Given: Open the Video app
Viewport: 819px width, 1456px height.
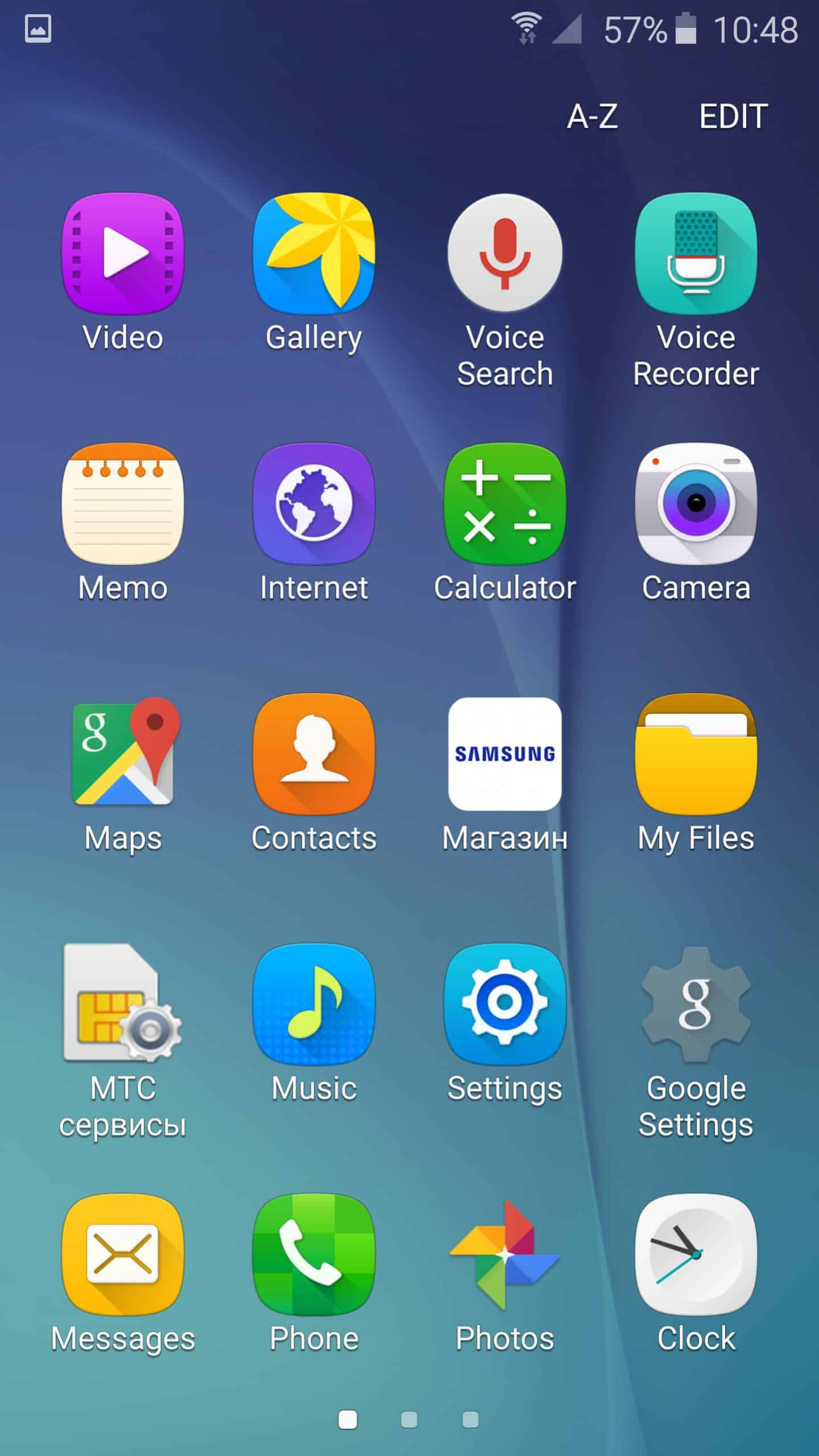Looking at the screenshot, I should point(123,254).
